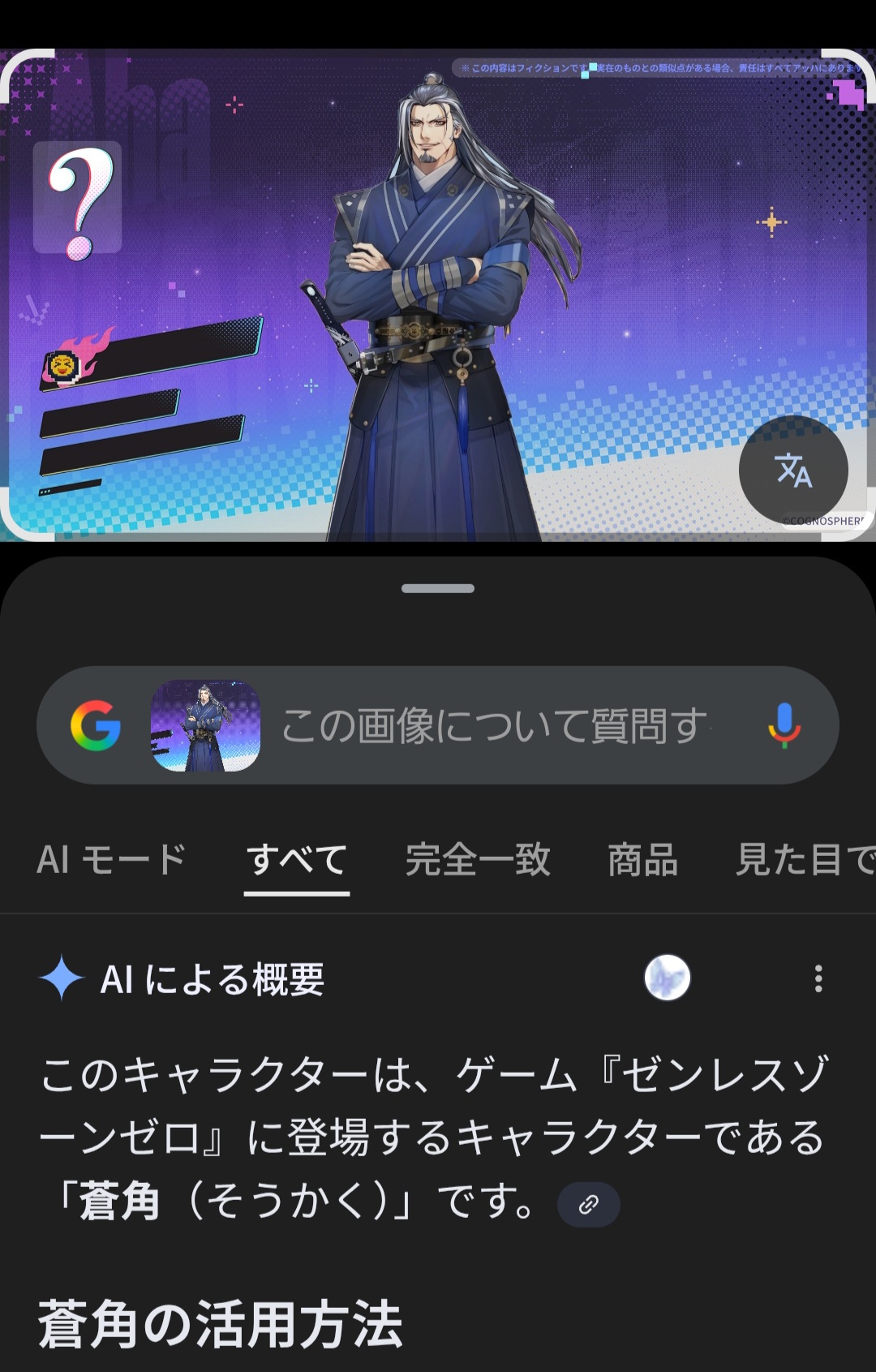Viewport: 876px width, 1372px height.
Task: Switch to the 見た目で tab
Action: (803, 860)
